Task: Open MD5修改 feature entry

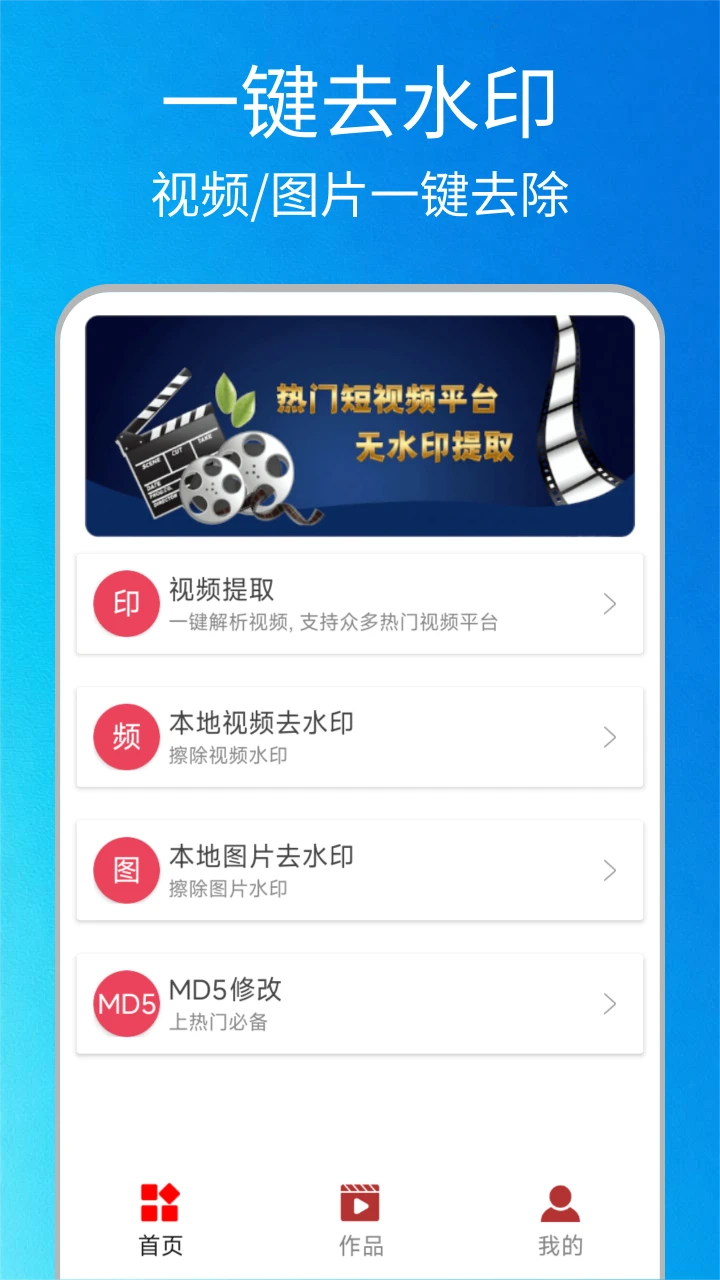Action: [x=360, y=1003]
